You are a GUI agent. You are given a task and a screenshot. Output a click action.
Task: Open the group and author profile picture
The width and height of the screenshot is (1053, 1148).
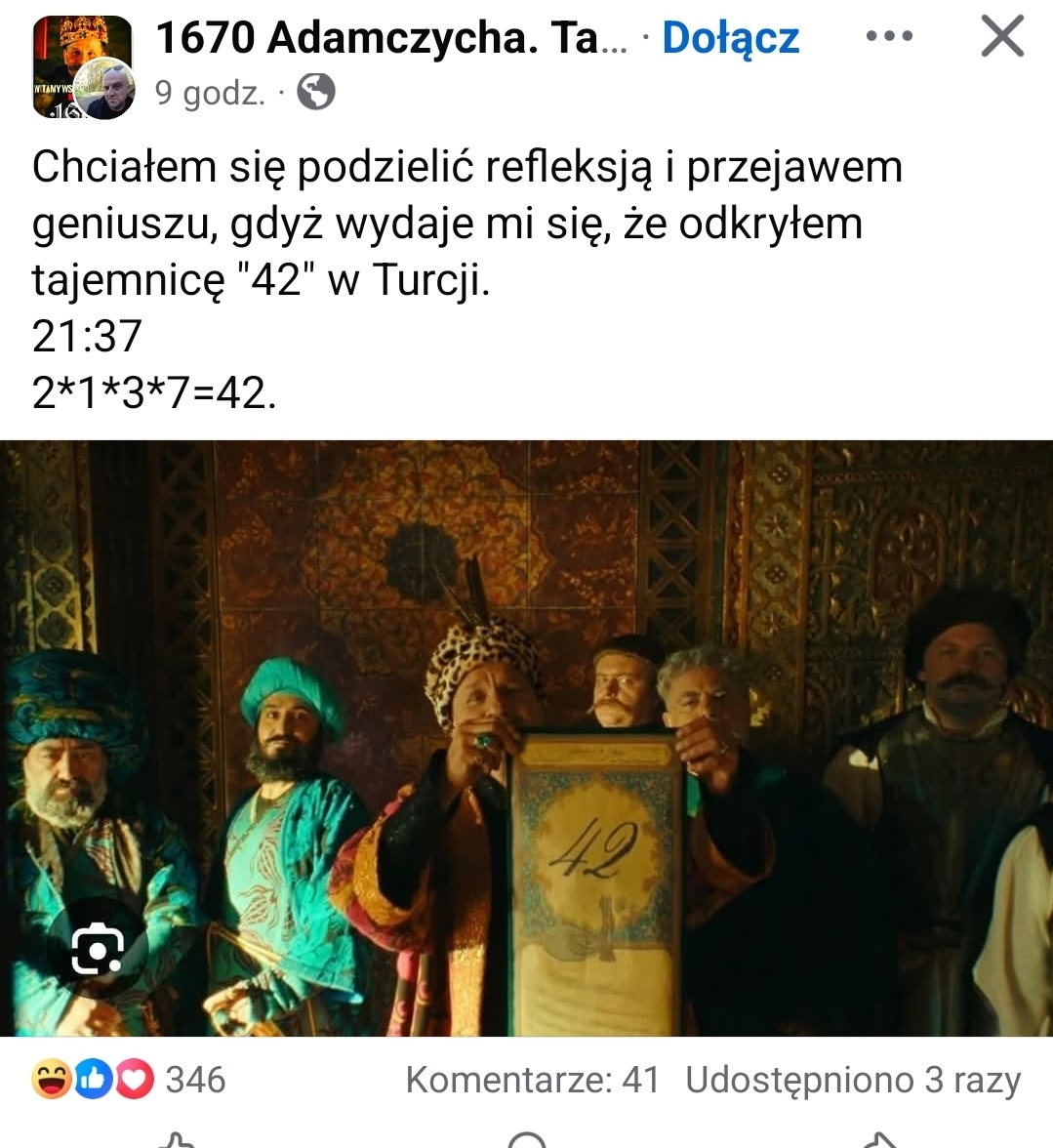(83, 68)
